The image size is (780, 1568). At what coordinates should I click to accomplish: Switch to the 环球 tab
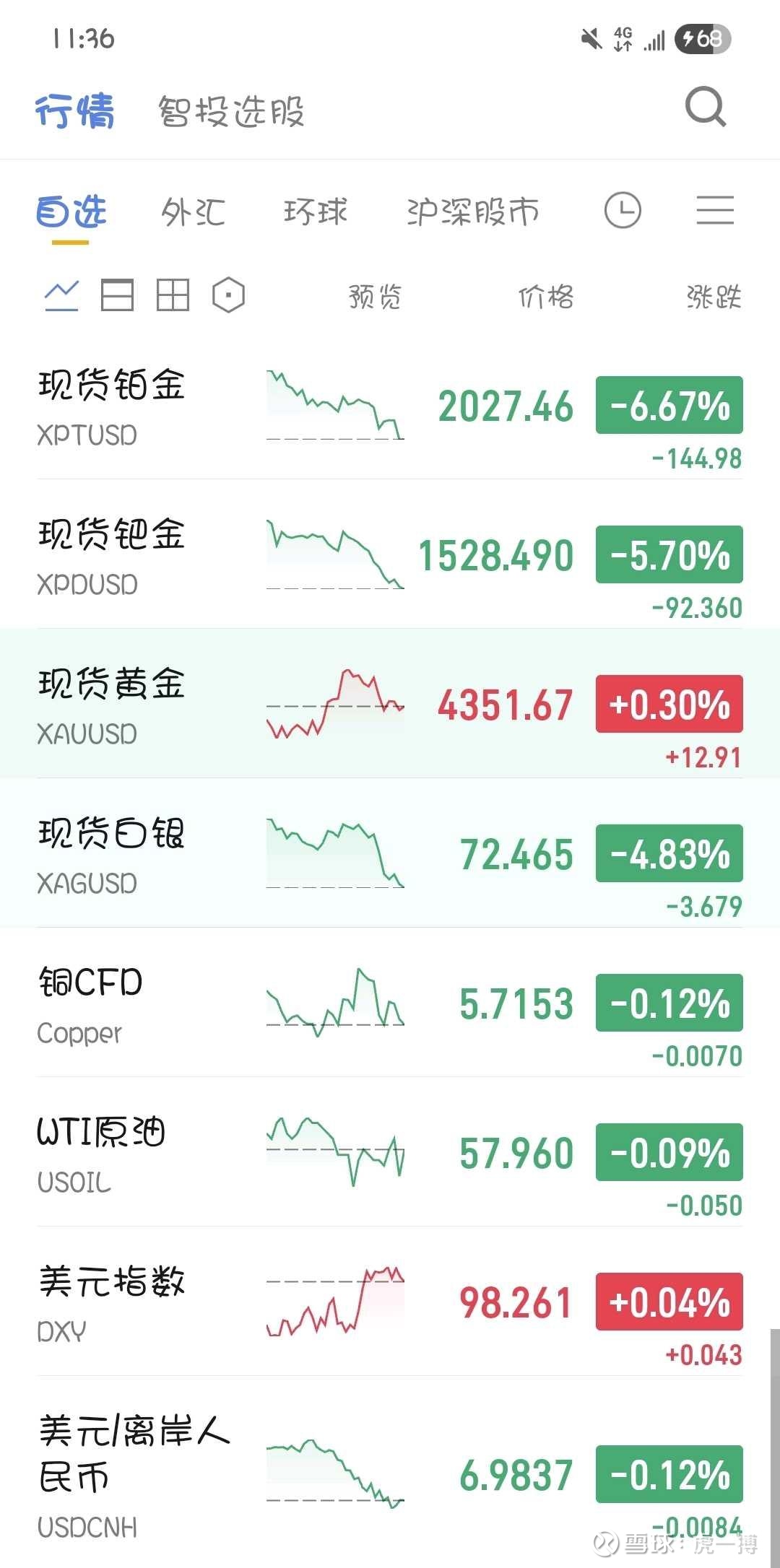point(316,212)
